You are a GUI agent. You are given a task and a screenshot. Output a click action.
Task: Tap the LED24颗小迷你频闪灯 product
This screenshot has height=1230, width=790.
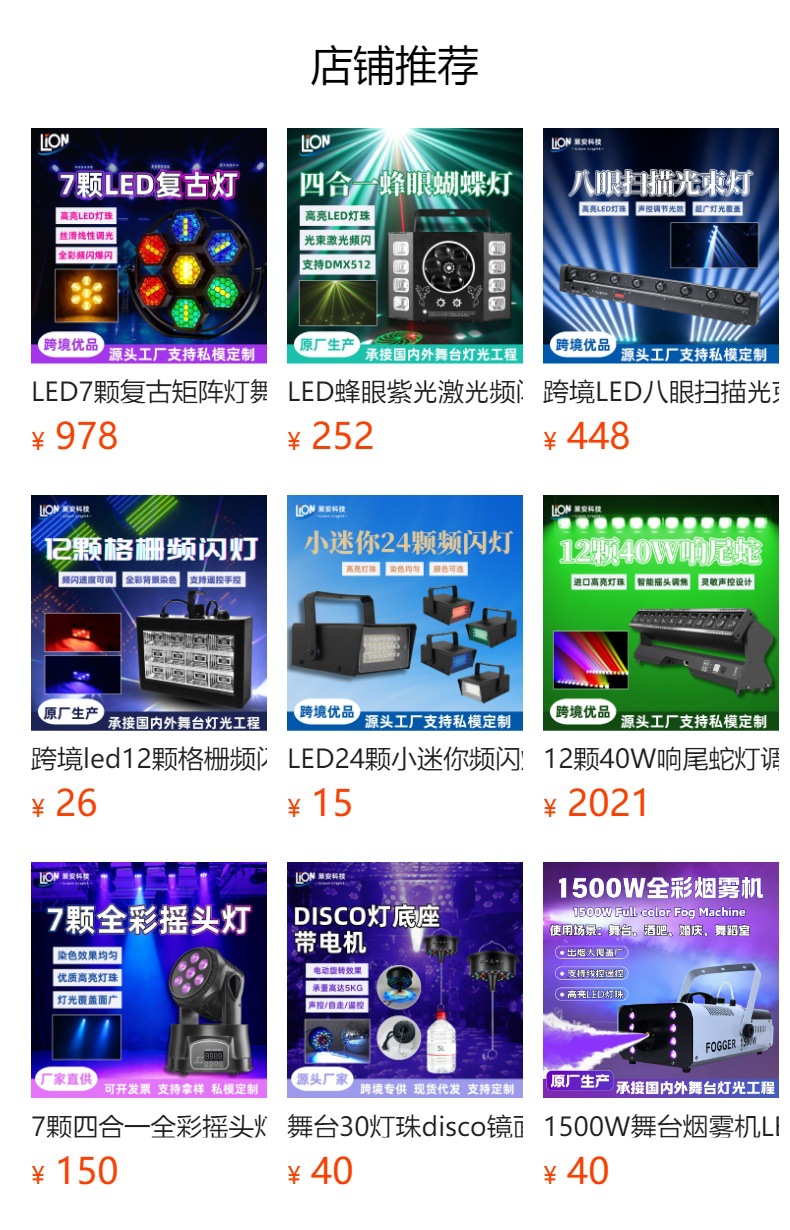click(405, 613)
